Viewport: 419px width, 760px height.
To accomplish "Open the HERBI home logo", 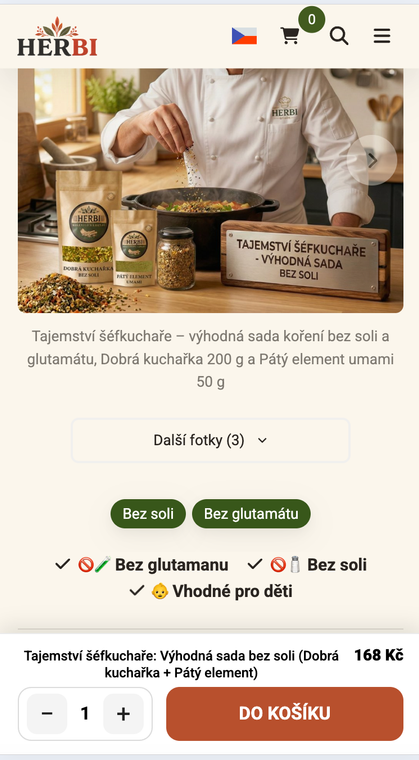I will (x=57, y=36).
